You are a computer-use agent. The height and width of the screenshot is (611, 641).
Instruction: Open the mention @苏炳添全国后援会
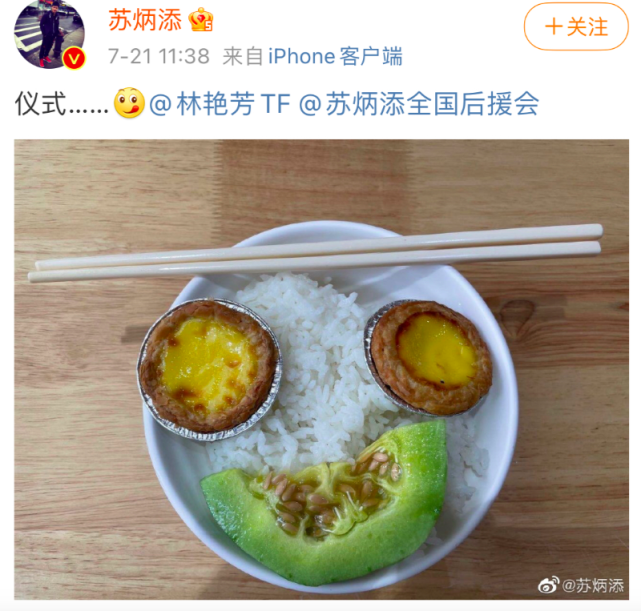coord(418,103)
